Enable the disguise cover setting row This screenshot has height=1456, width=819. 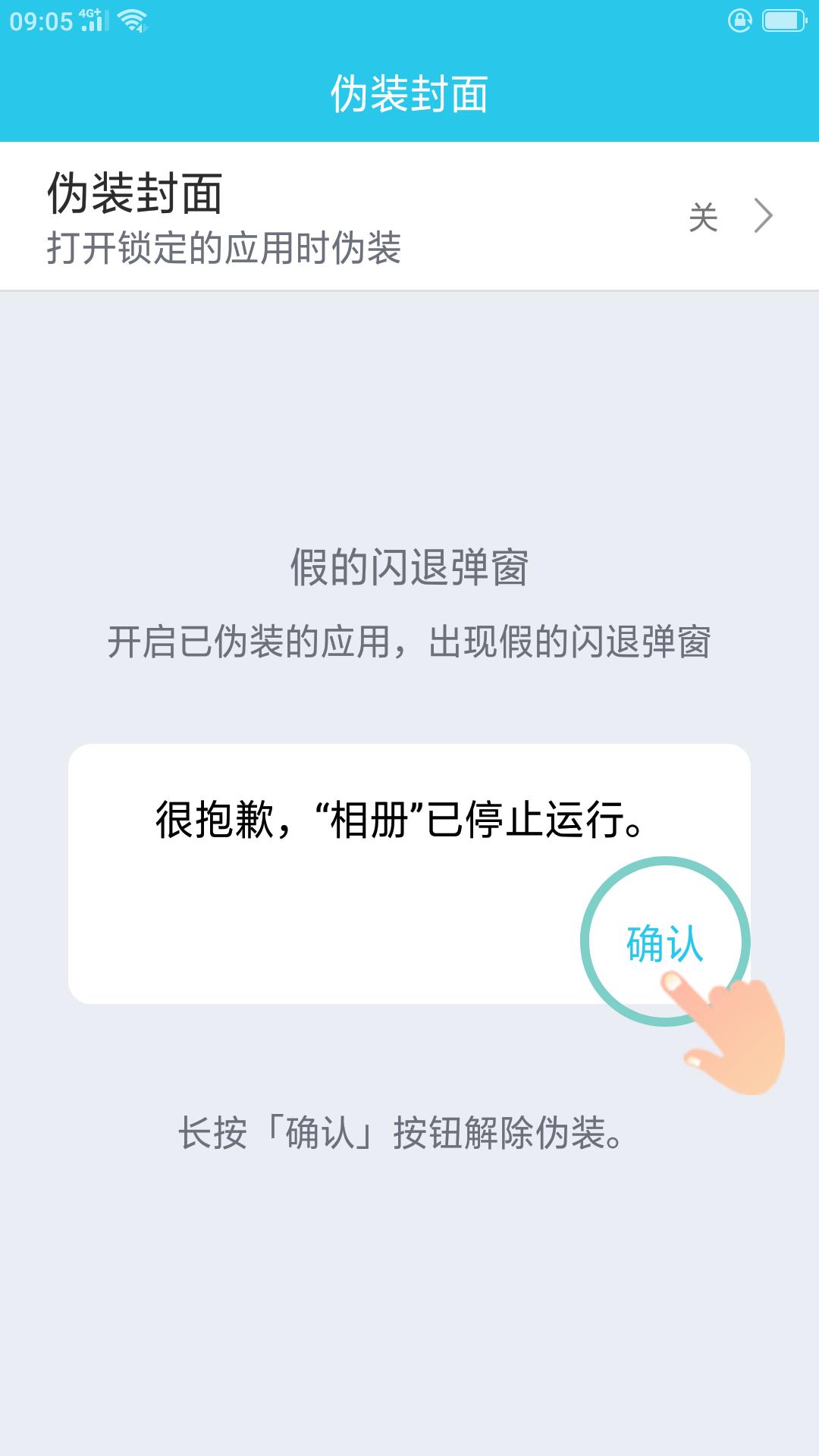click(409, 216)
